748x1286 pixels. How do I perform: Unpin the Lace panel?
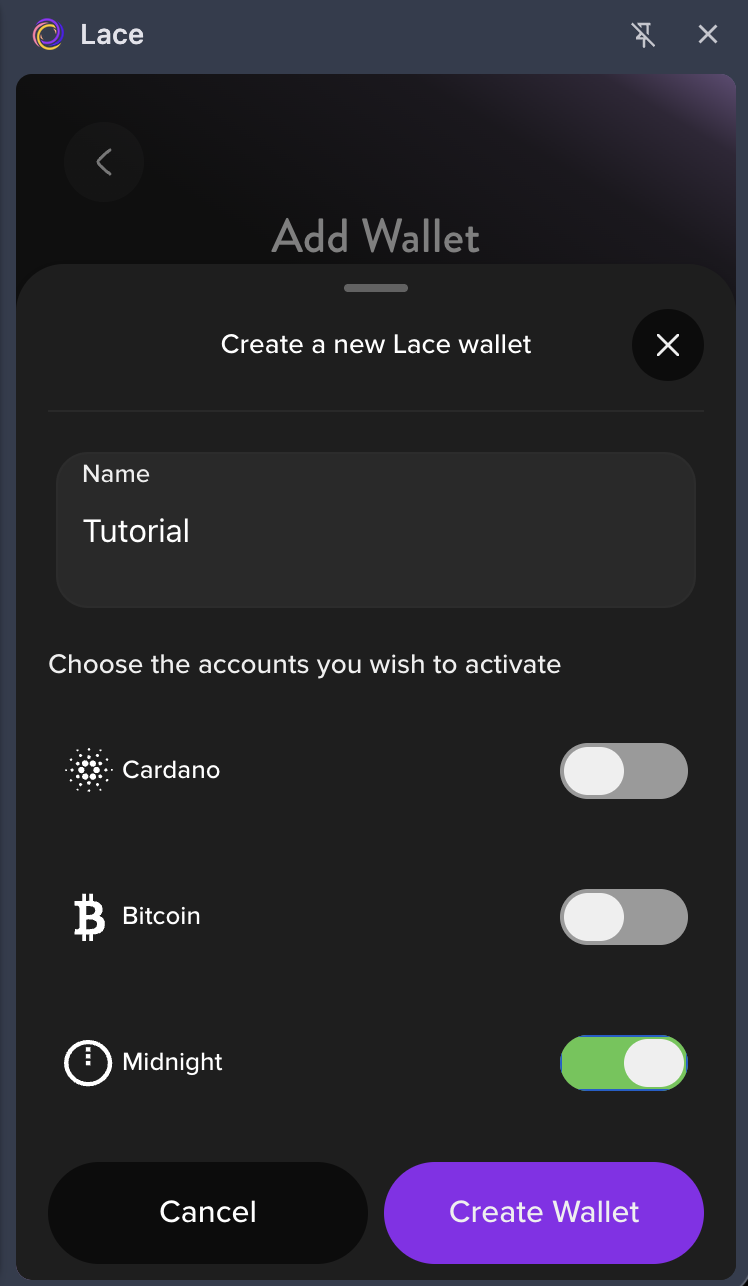(644, 35)
